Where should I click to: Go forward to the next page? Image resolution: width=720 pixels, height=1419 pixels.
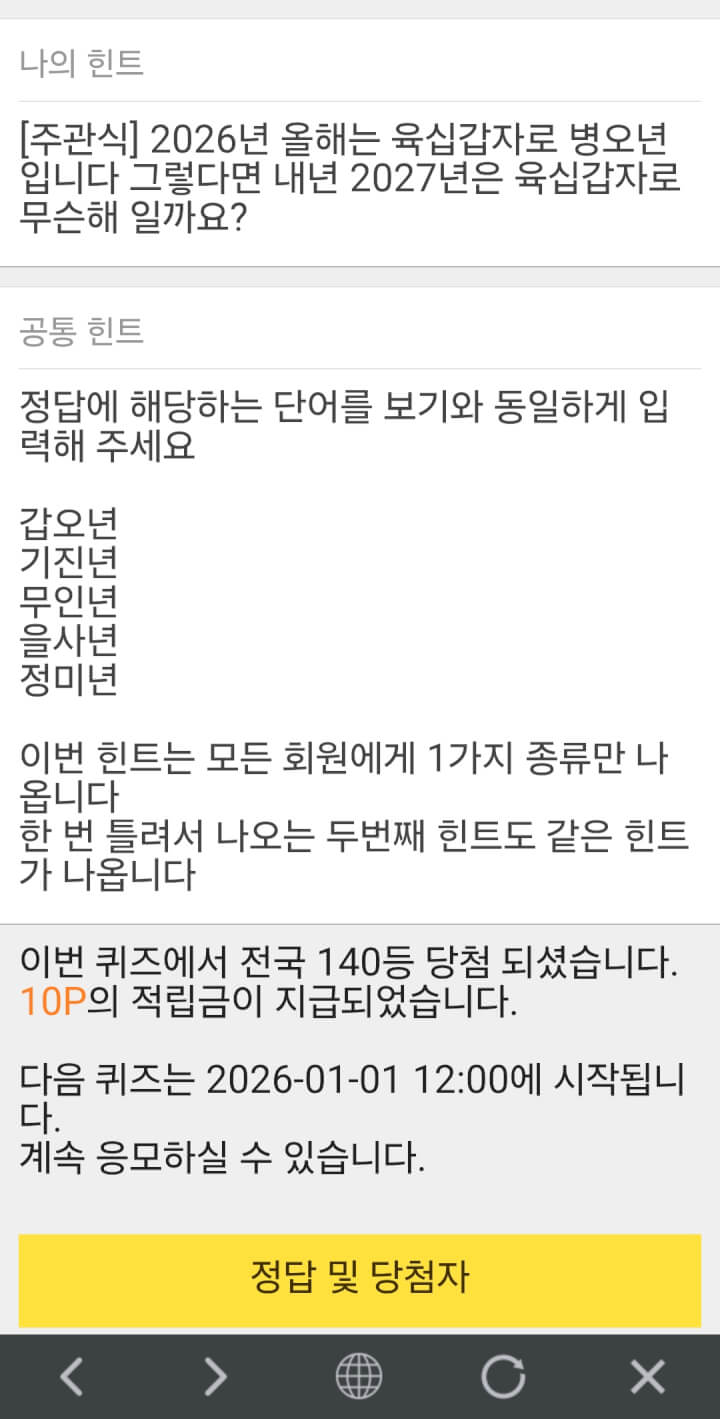[215, 1377]
